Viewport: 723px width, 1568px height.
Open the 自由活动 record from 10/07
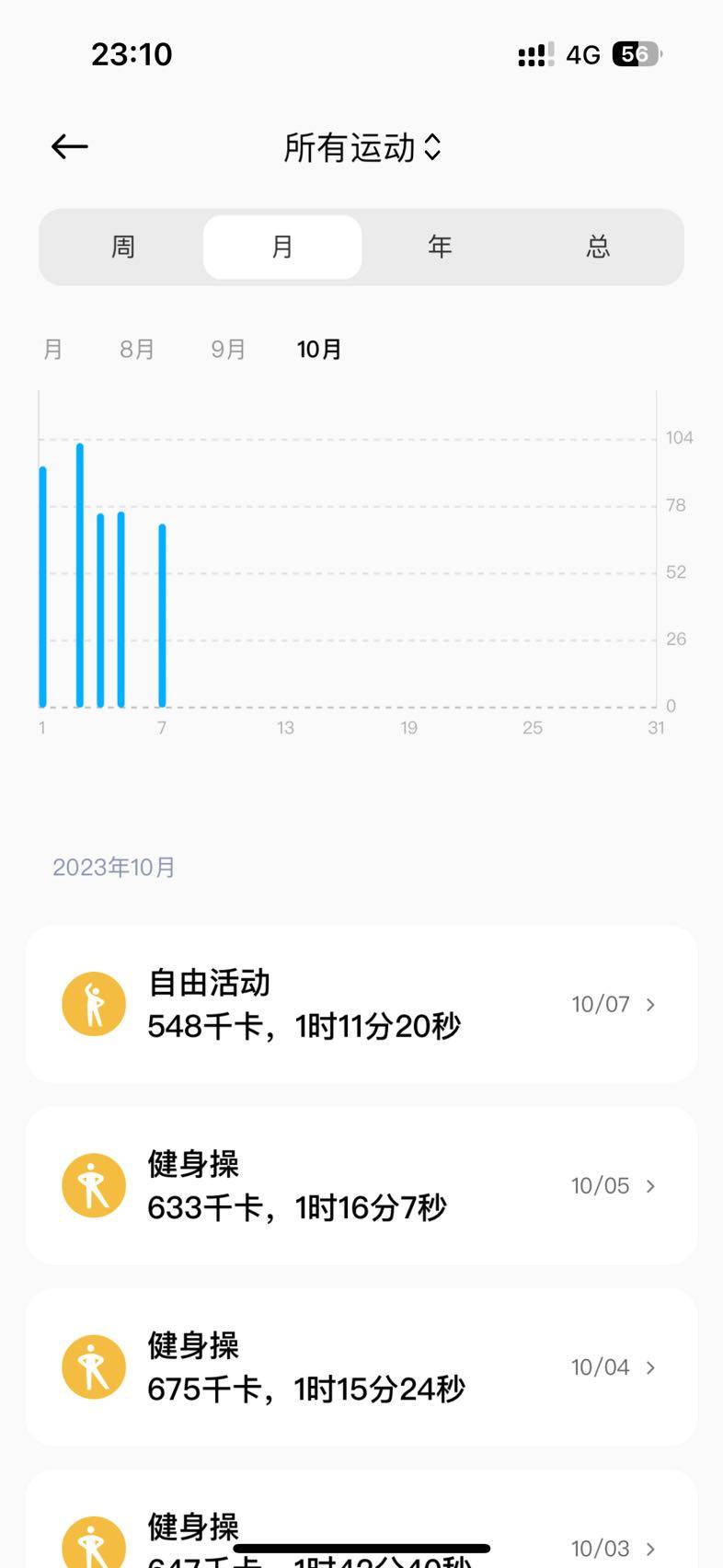(361, 1004)
